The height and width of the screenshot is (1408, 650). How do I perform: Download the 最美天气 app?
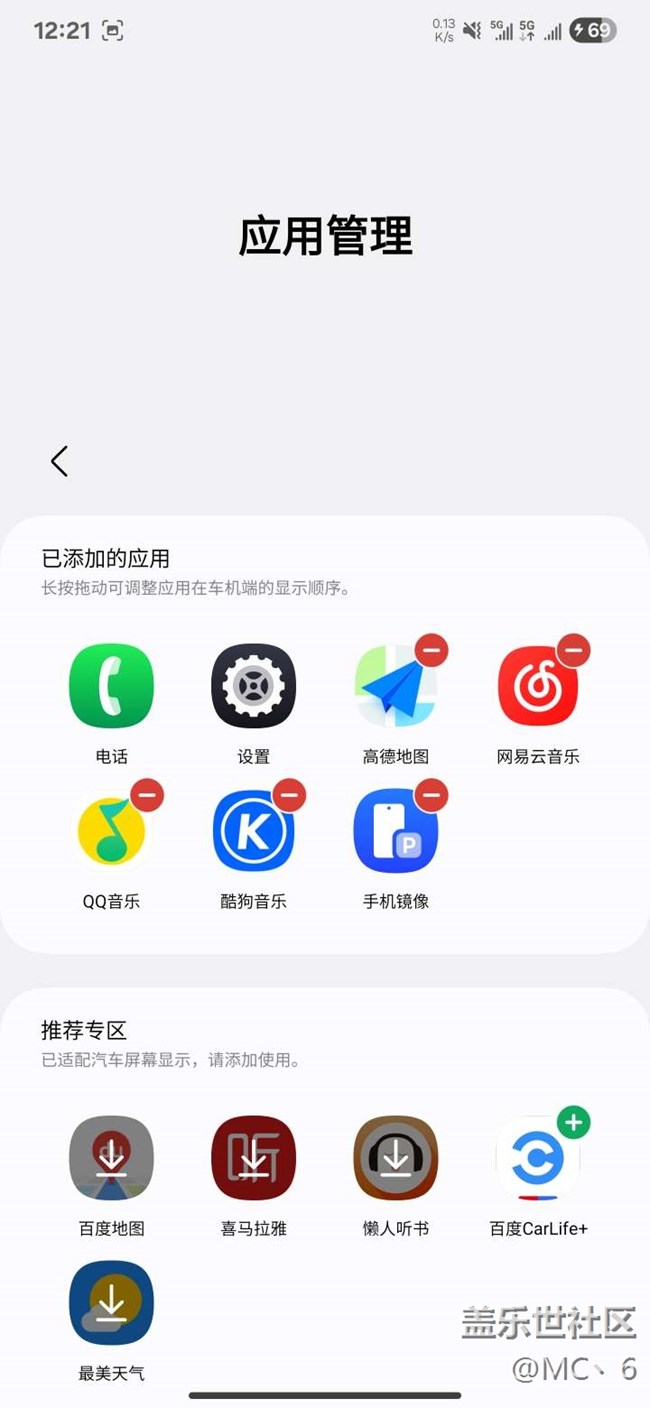tap(111, 1302)
